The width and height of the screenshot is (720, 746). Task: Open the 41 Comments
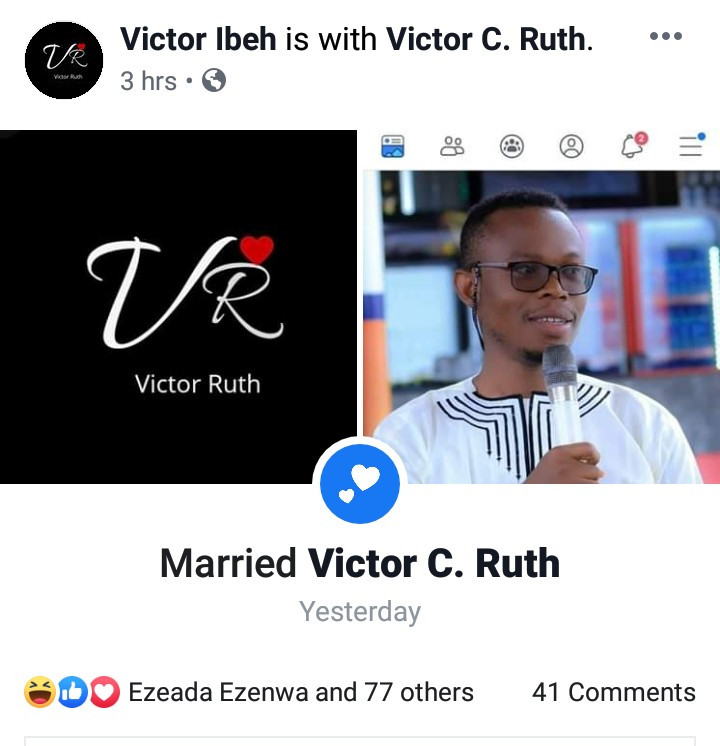tap(613, 692)
